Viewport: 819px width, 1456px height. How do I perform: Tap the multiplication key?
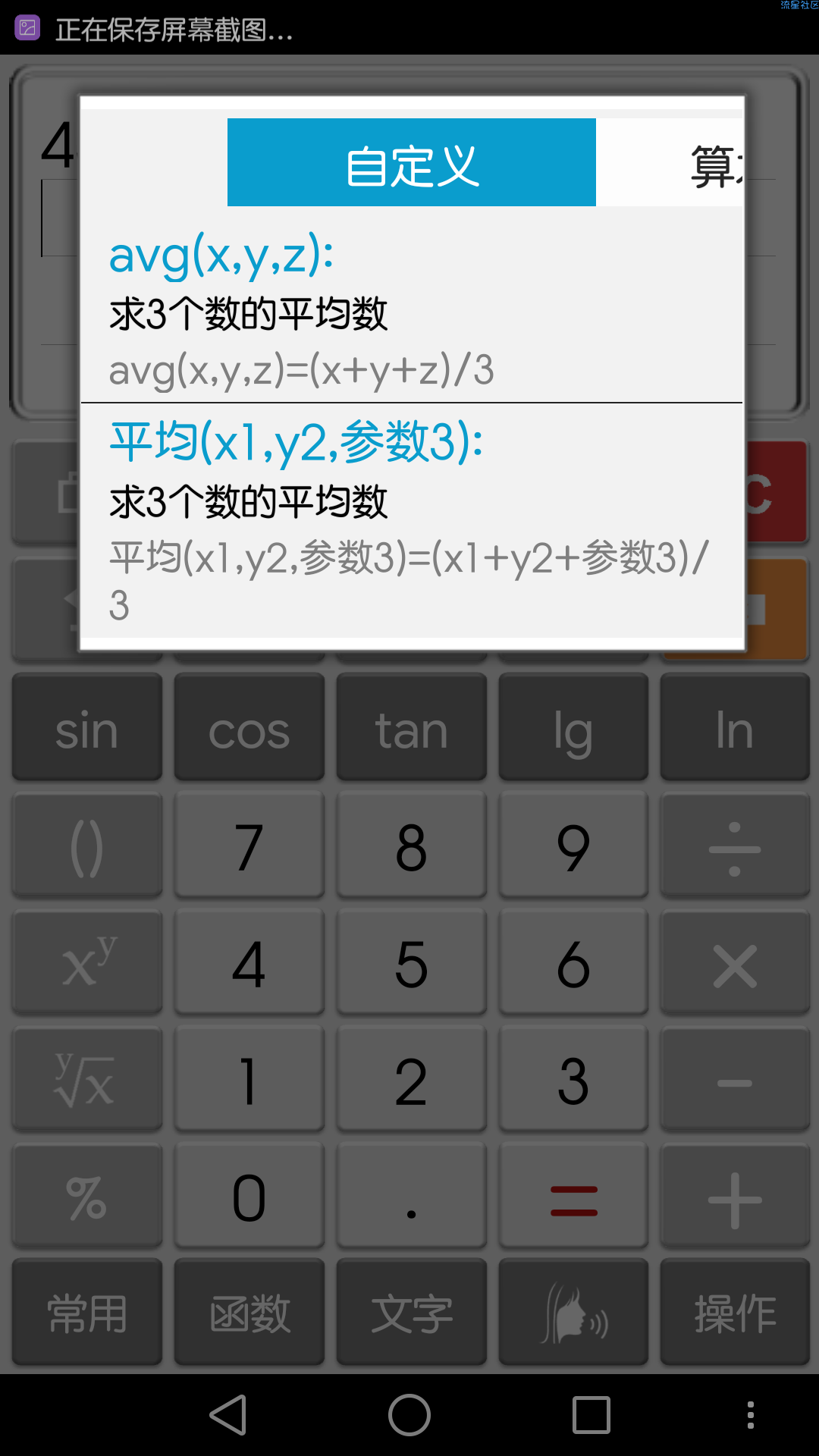click(734, 965)
